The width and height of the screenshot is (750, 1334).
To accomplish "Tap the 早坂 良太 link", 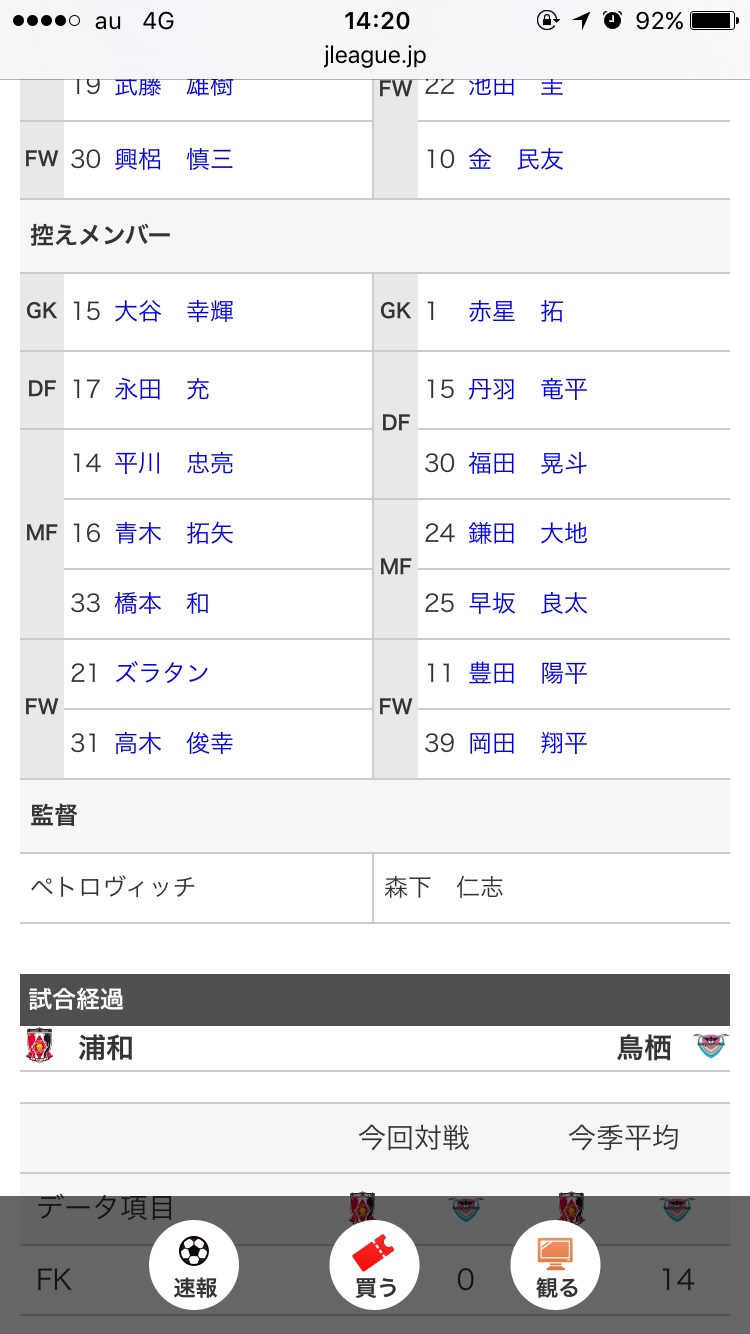I will click(x=528, y=603).
